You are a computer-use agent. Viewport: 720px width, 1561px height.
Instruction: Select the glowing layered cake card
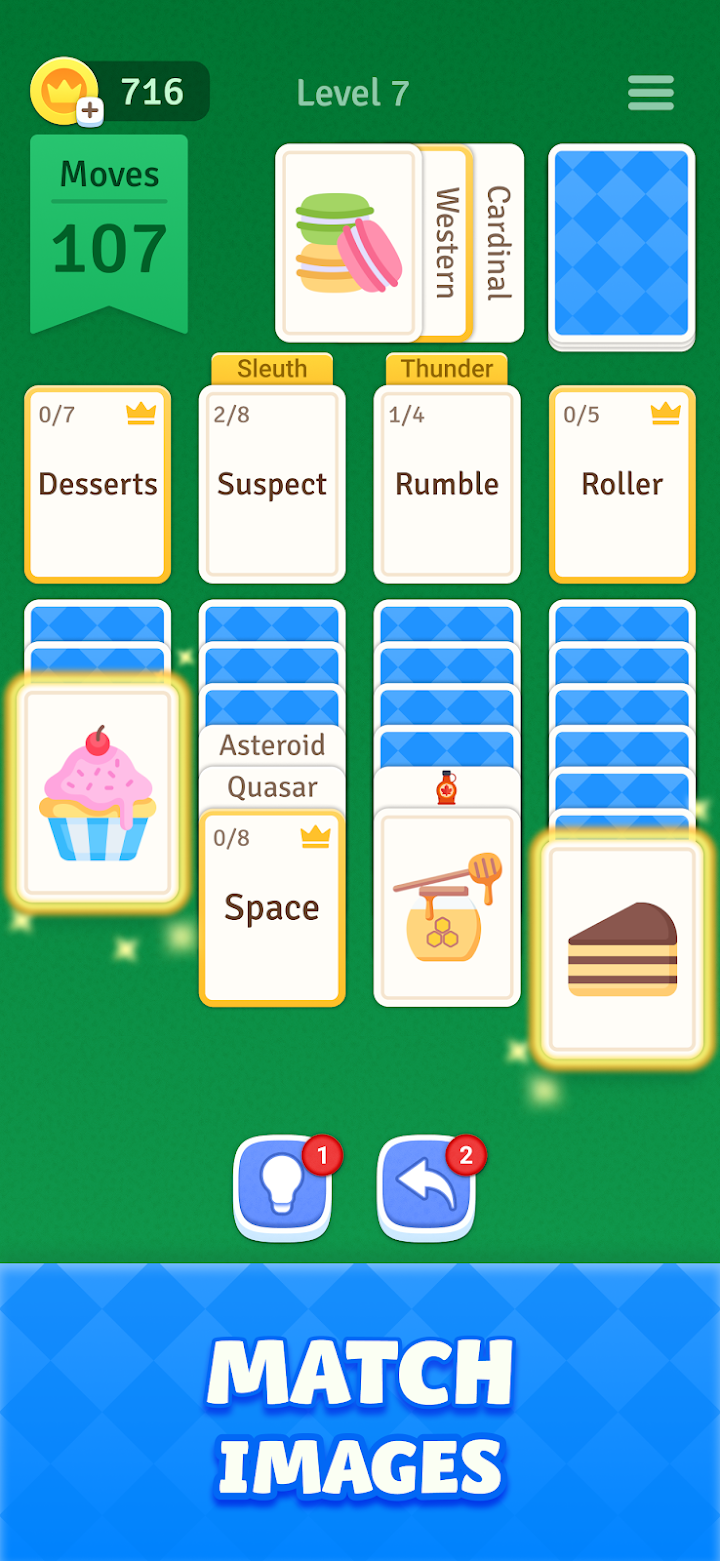622,950
